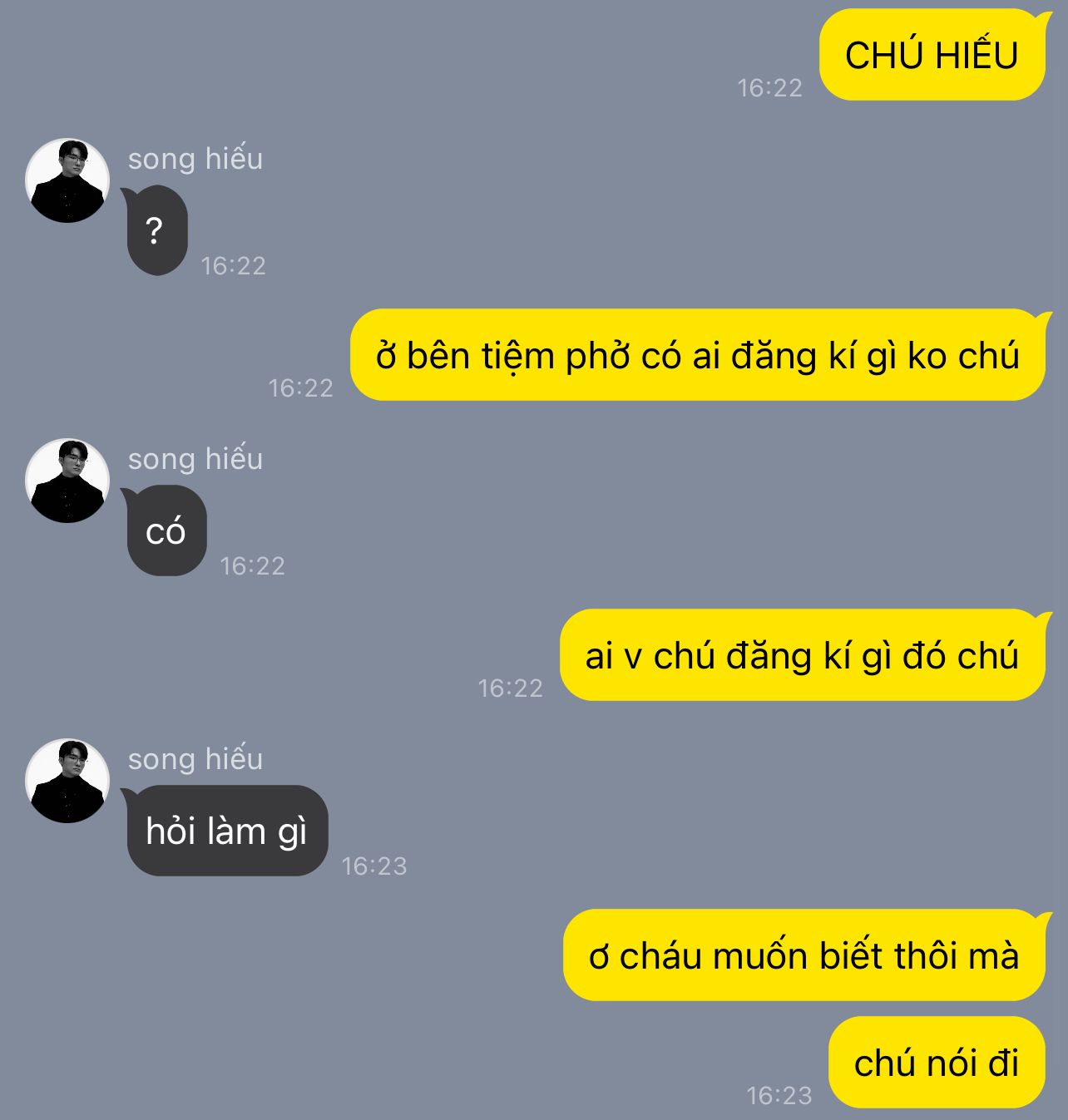Open song hiếu's avatar beside the "?" message
This screenshot has width=1068, height=1120.
67,180
